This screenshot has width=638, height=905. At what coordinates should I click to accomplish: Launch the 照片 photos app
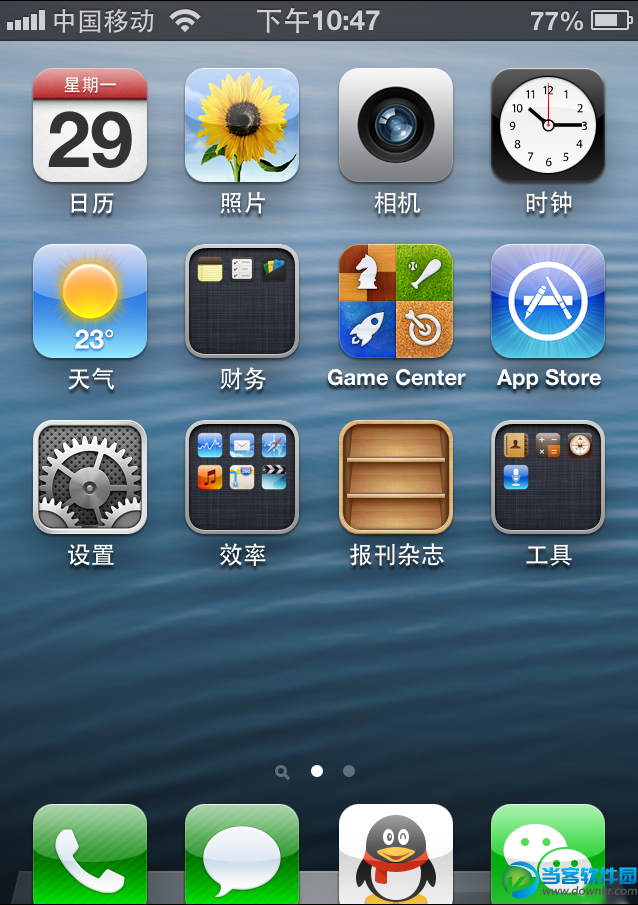tap(242, 126)
